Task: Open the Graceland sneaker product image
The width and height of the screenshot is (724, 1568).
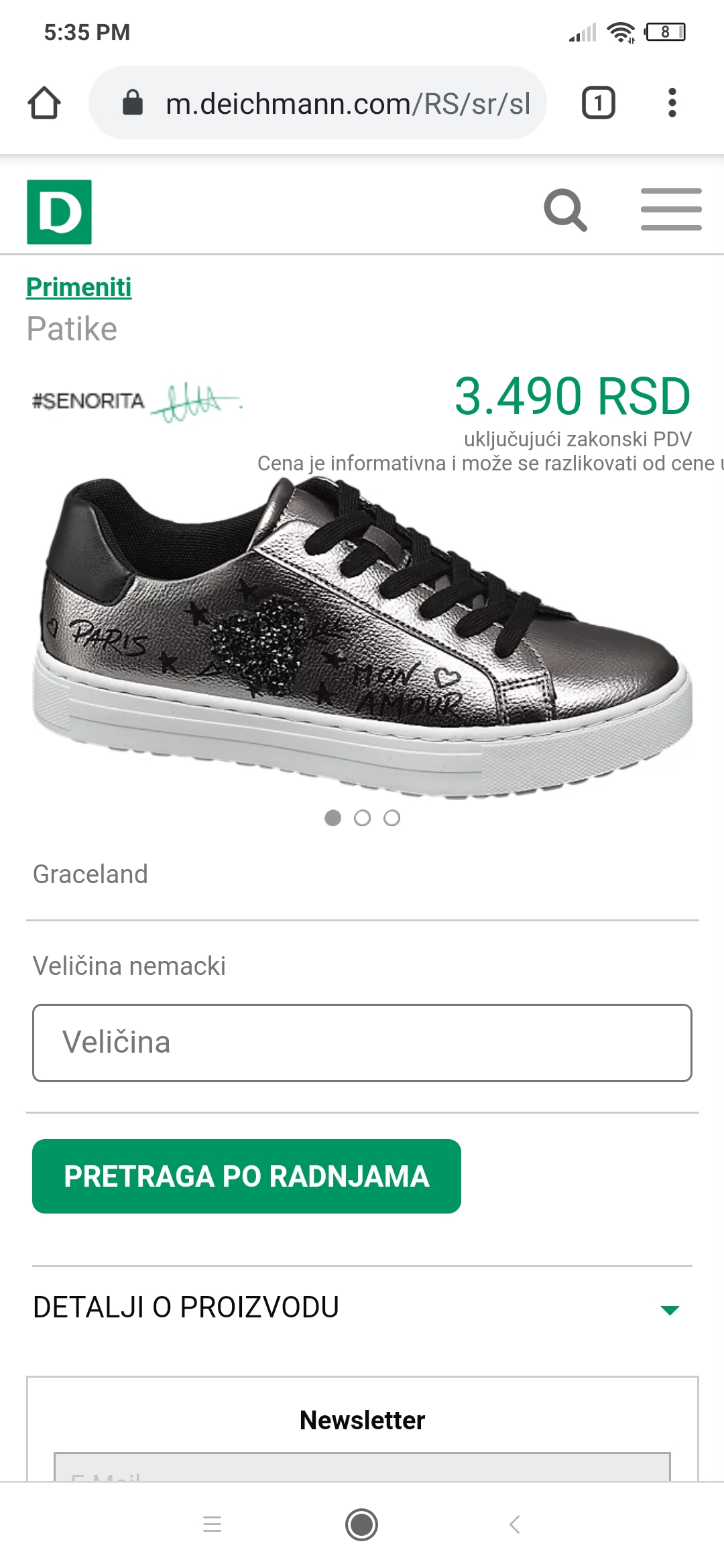Action: [362, 637]
